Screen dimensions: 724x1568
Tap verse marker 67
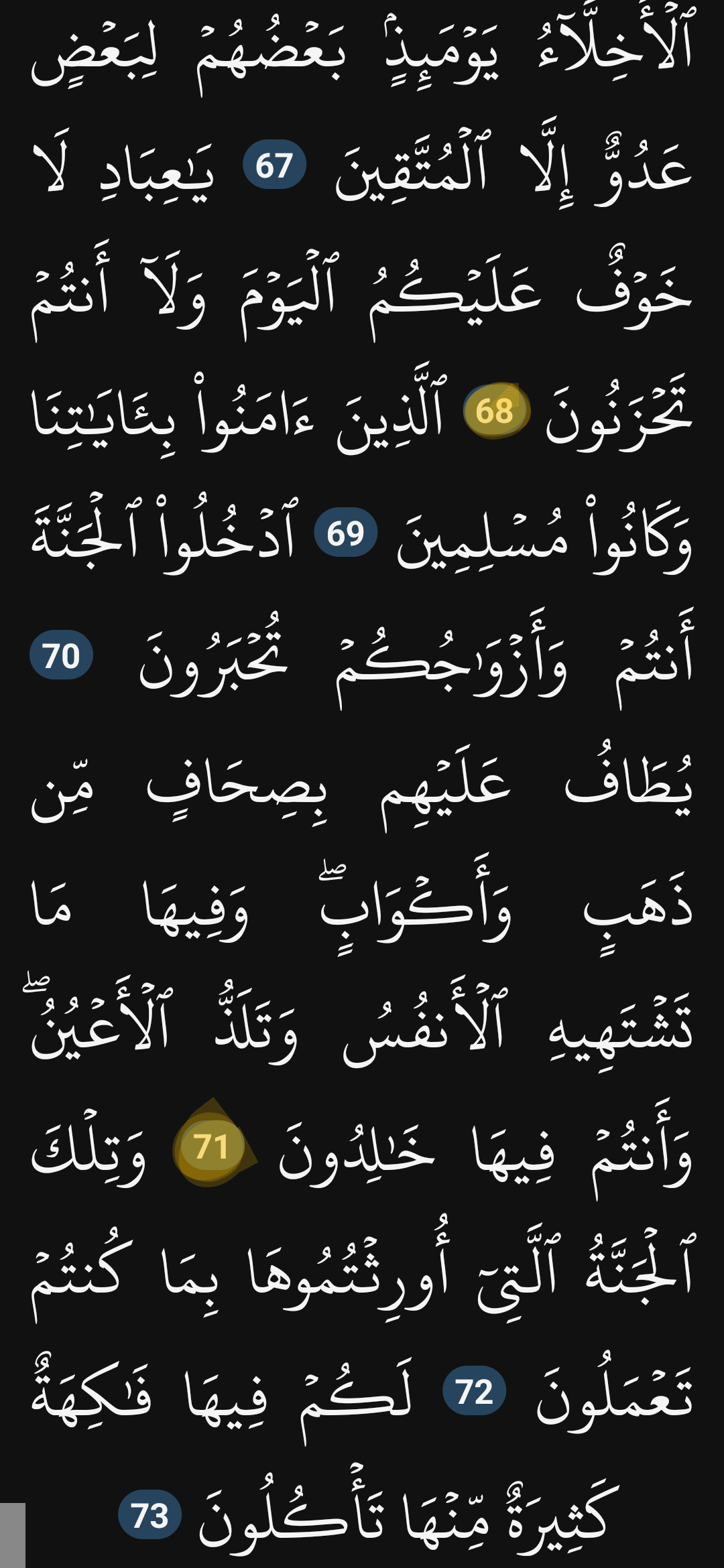(x=274, y=165)
